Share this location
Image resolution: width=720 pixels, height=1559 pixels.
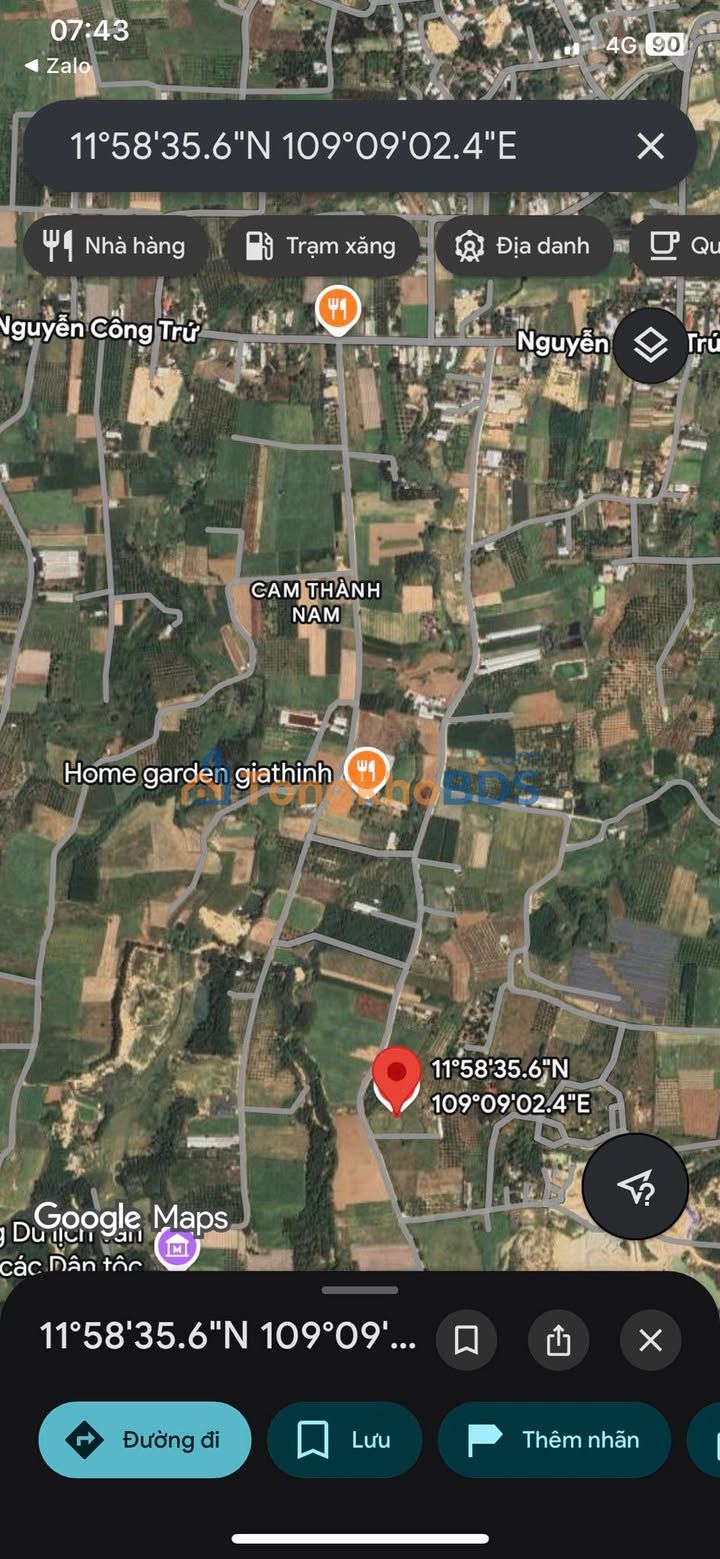pyautogui.click(x=558, y=1340)
